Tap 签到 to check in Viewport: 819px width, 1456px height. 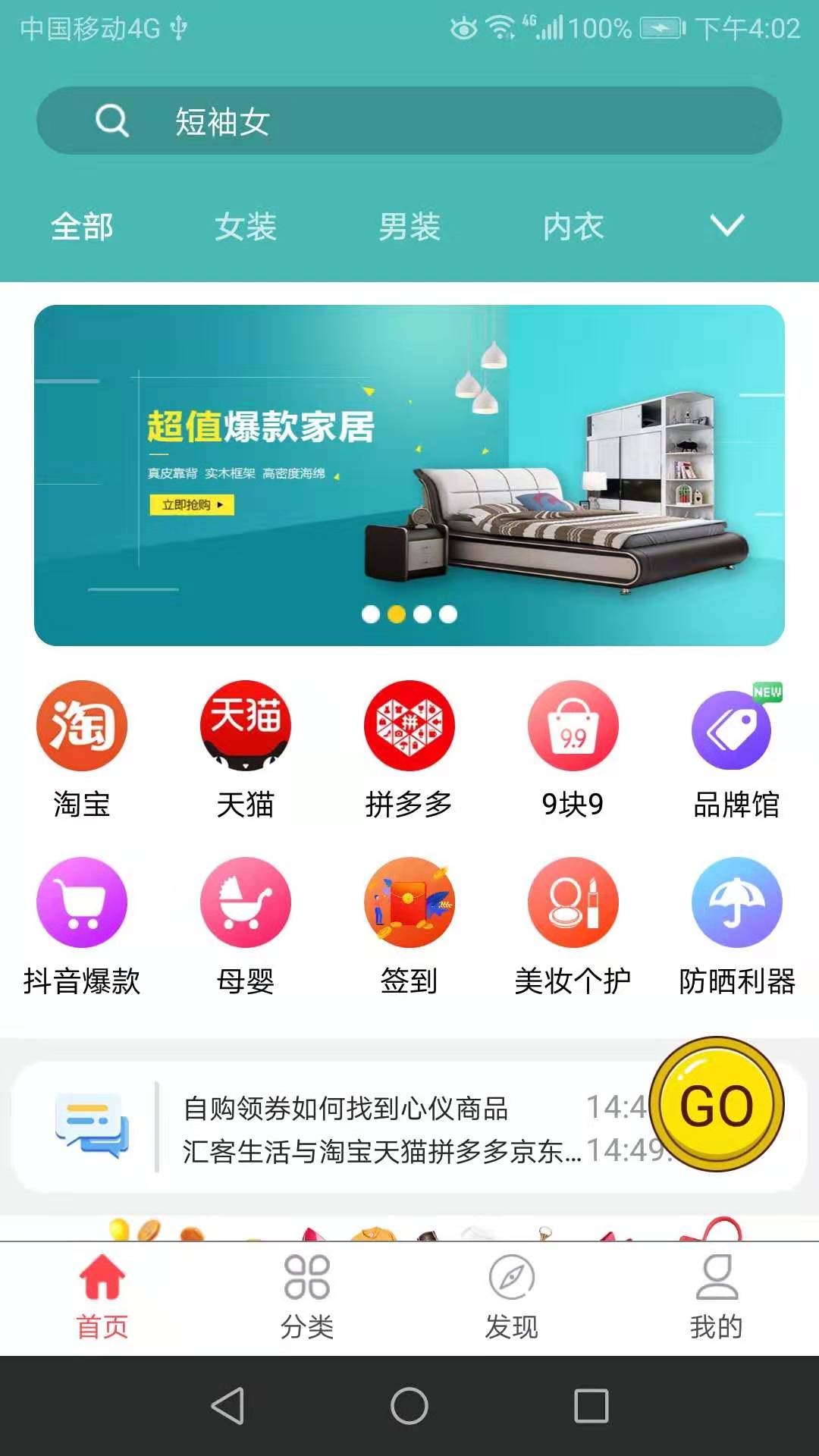pos(409,925)
